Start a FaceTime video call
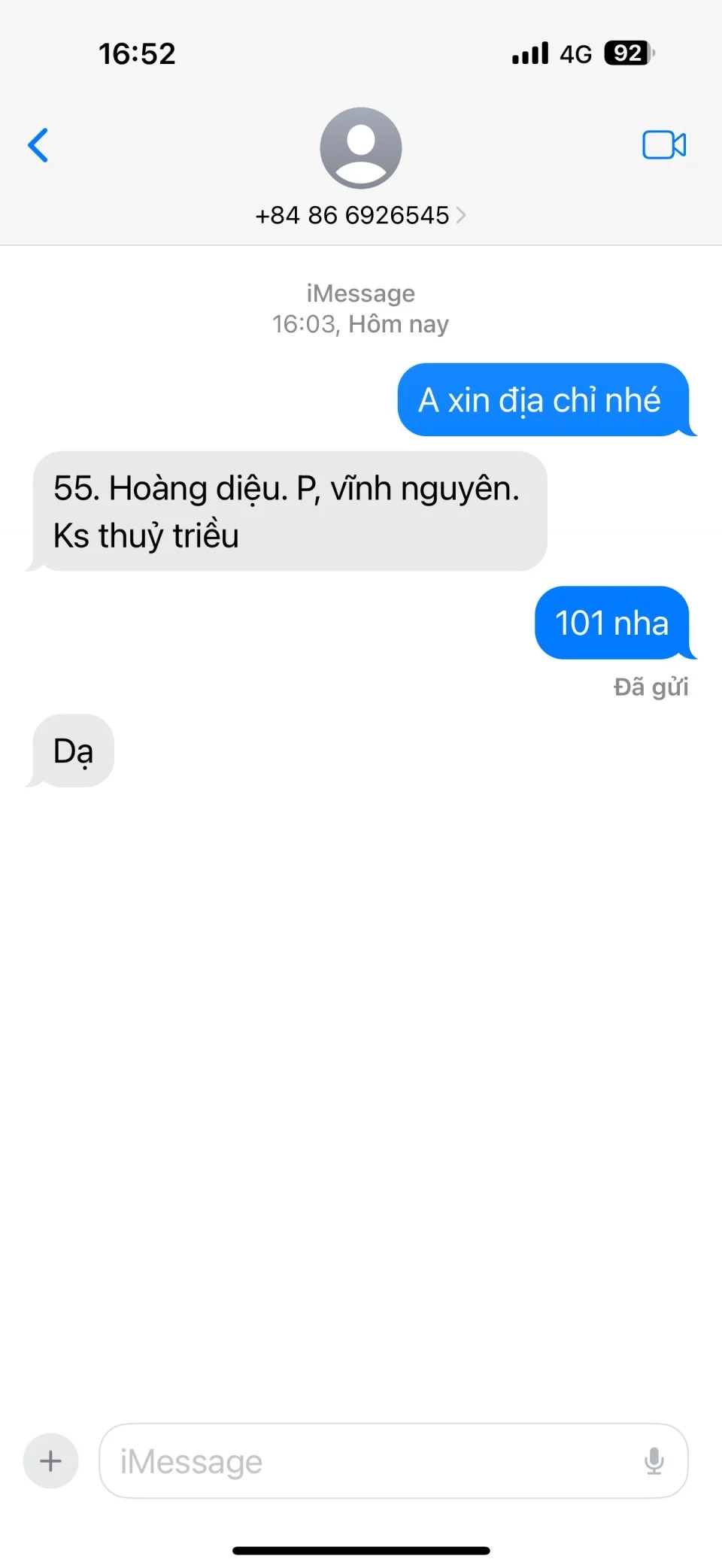722x1568 pixels. click(663, 145)
